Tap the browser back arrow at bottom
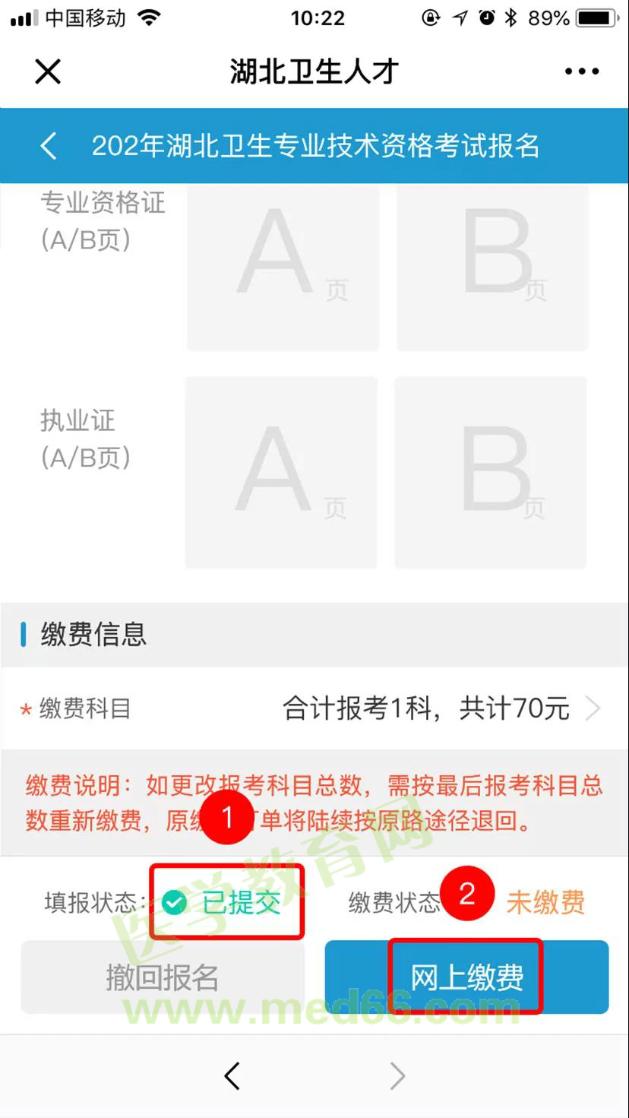The width and height of the screenshot is (629, 1118). pos(232,1076)
